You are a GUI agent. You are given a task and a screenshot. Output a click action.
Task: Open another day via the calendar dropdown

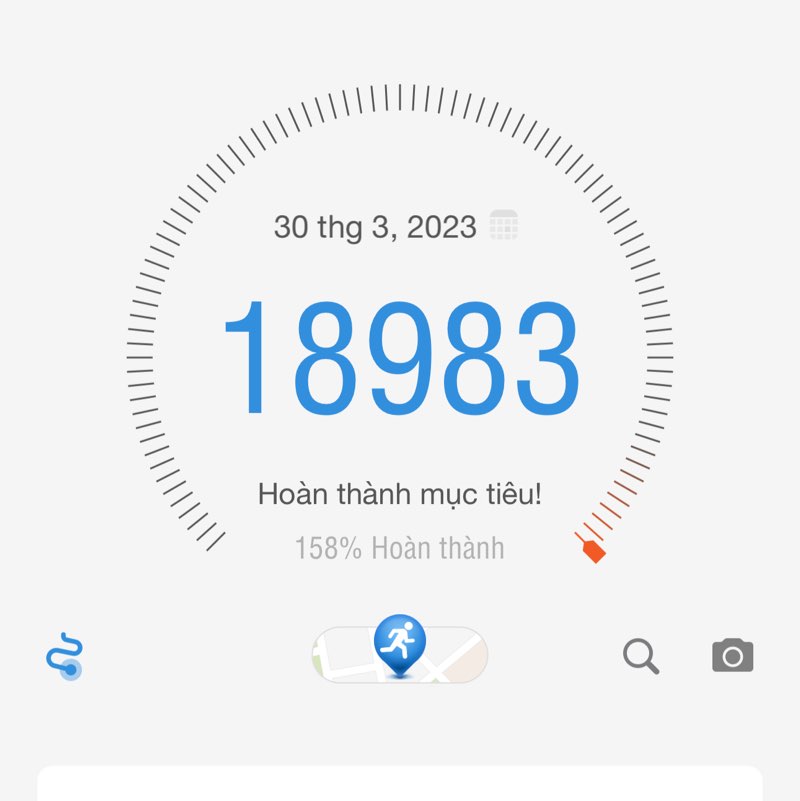(504, 227)
